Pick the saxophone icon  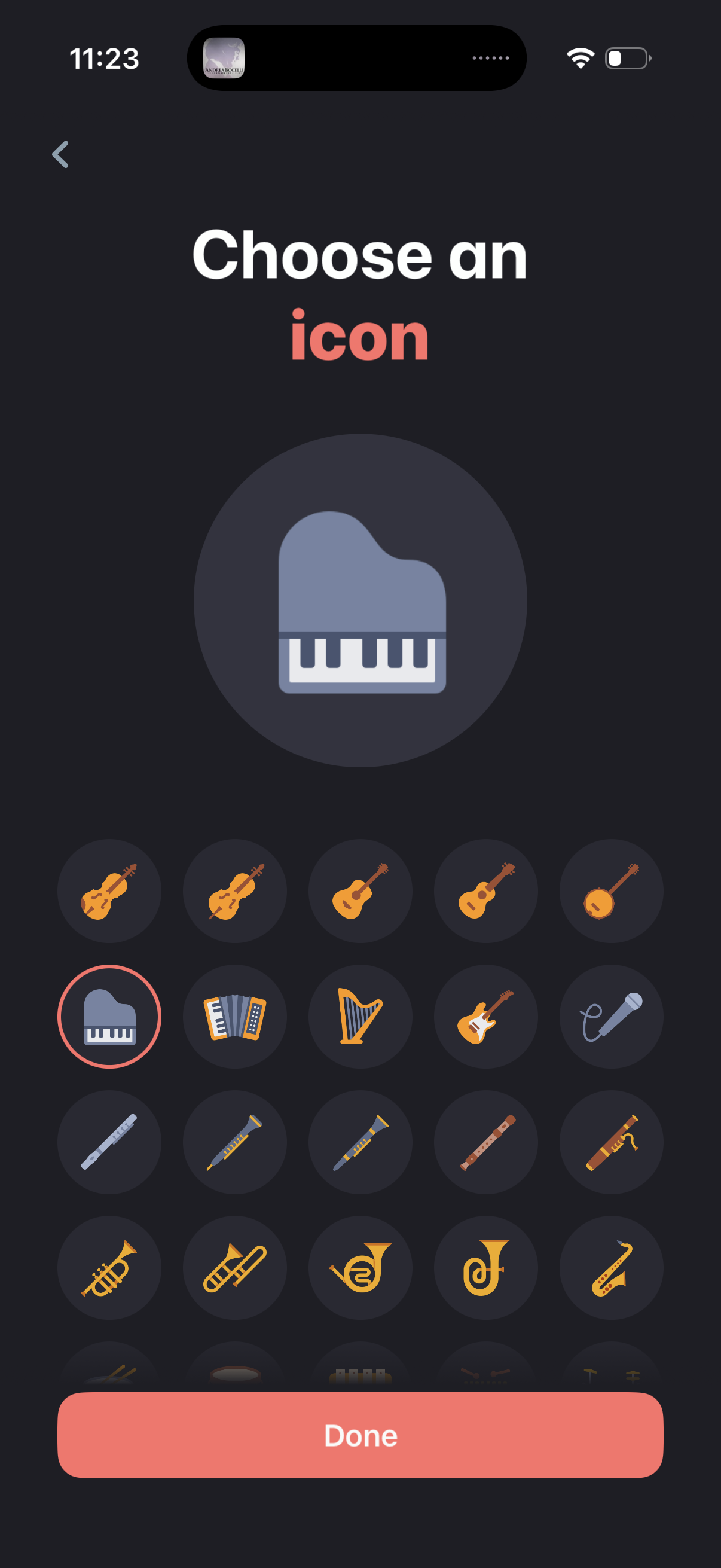pyautogui.click(x=611, y=1268)
